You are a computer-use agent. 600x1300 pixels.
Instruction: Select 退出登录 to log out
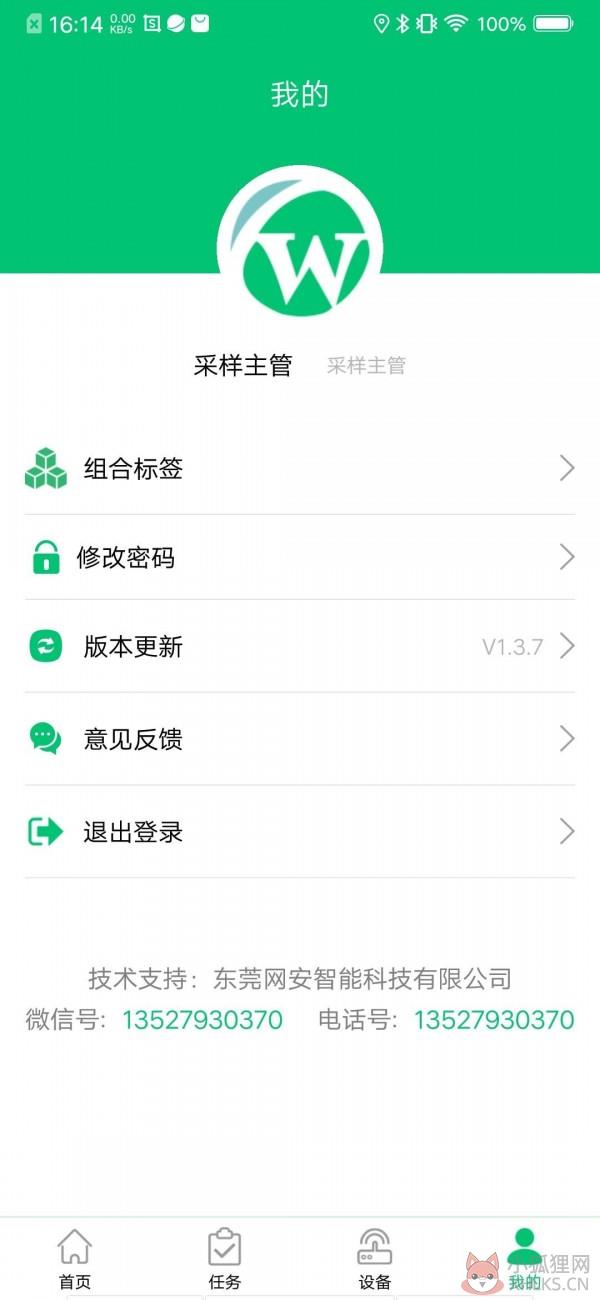[x=300, y=831]
